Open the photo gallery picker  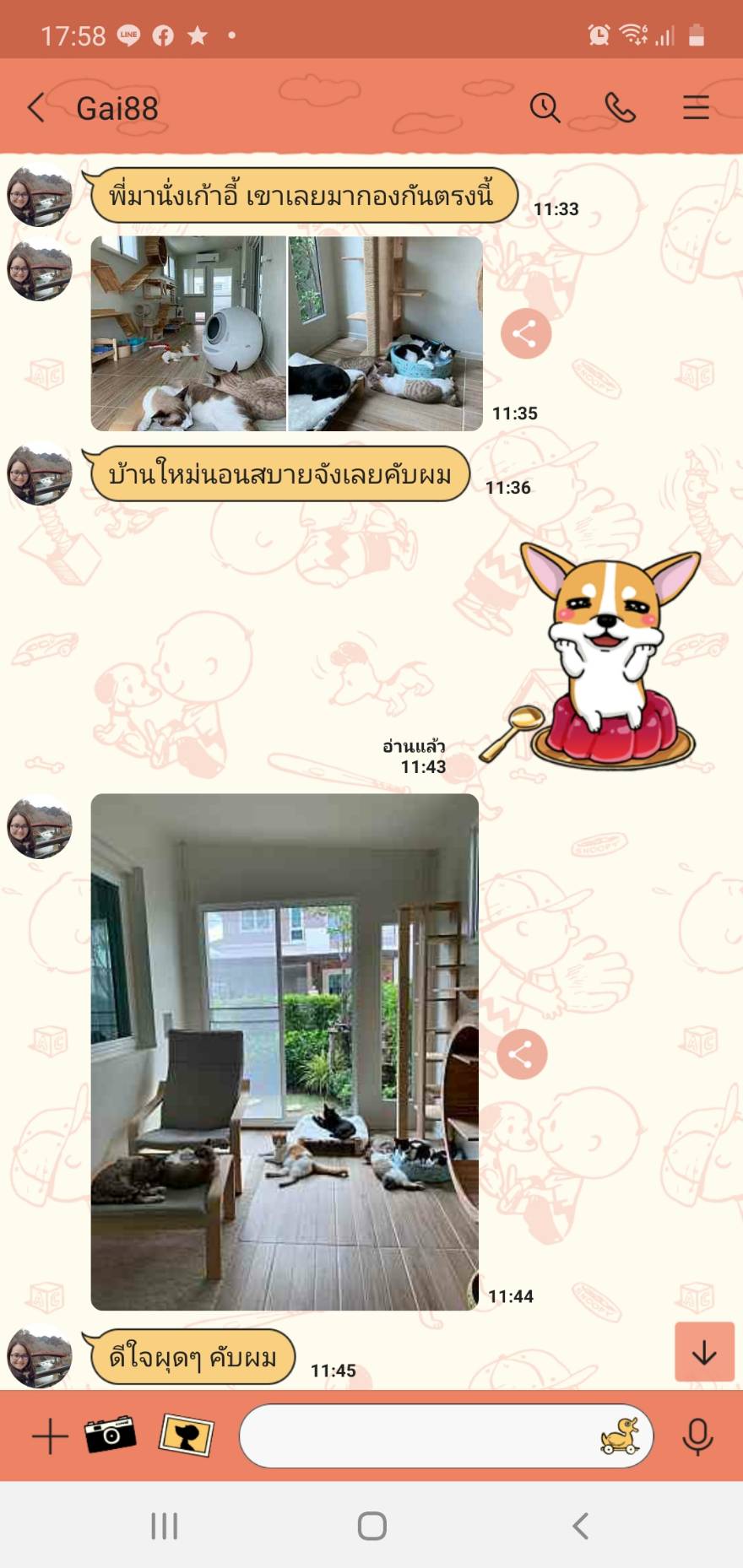[x=187, y=1435]
